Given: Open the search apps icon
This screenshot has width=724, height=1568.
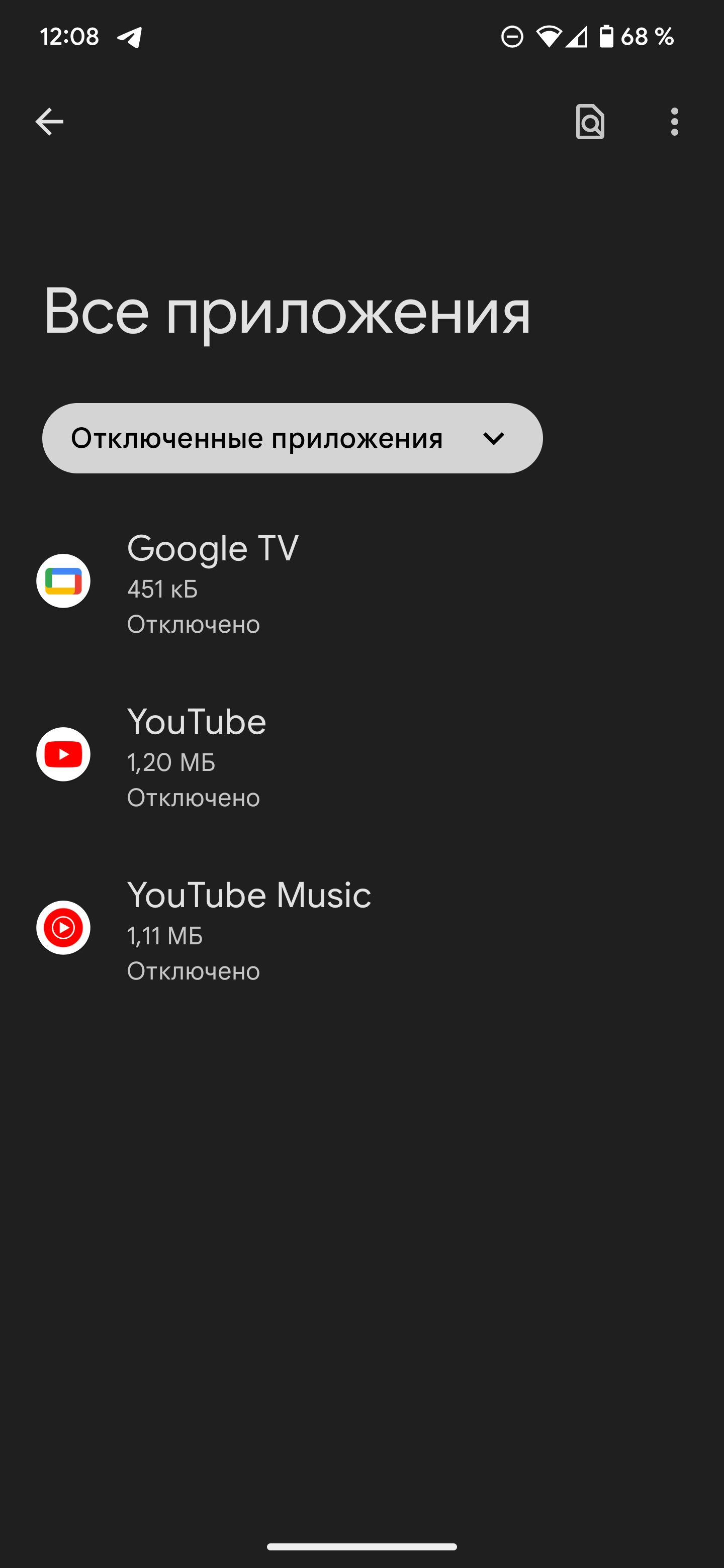Looking at the screenshot, I should (x=589, y=122).
